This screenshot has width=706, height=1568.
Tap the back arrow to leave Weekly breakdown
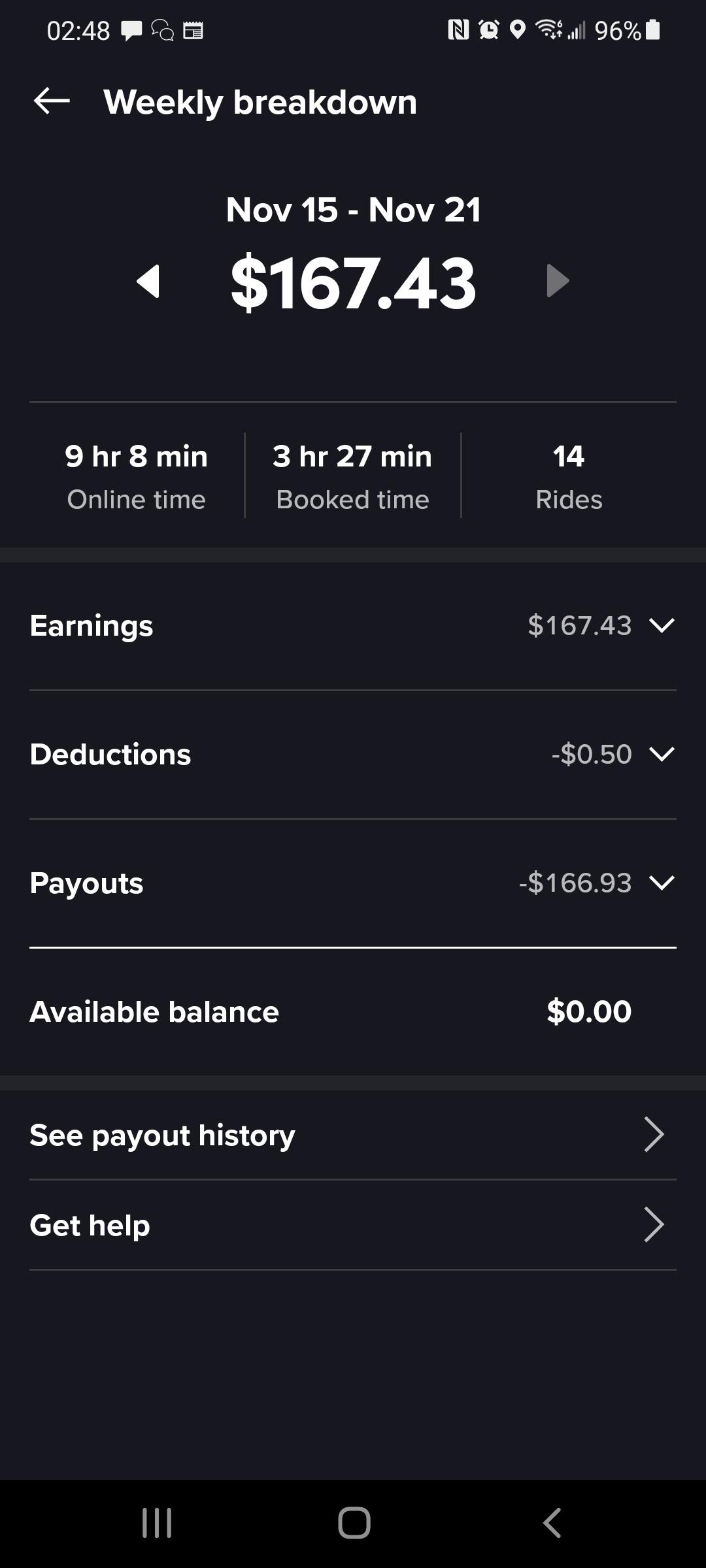[51, 101]
